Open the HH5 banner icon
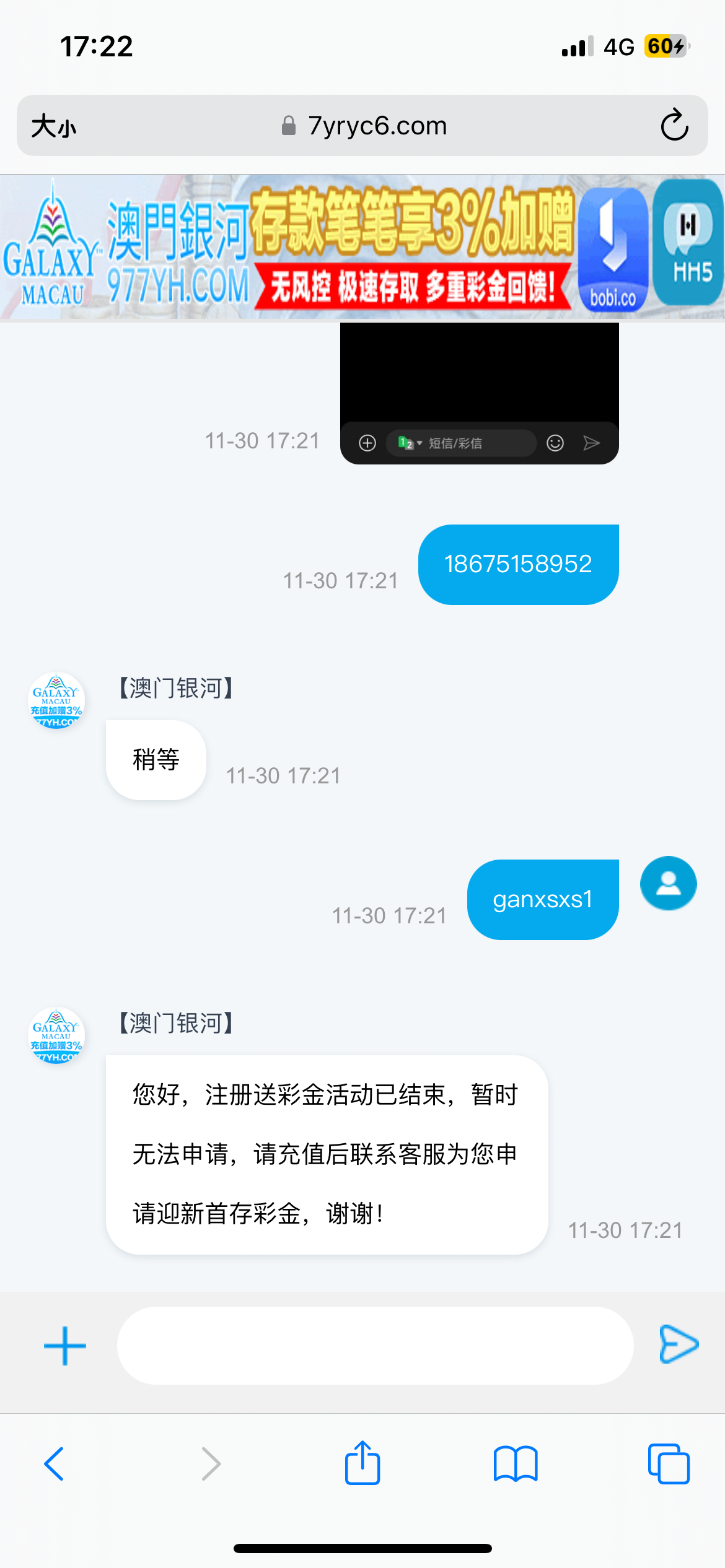Viewport: 725px width, 1568px height. 689,243
